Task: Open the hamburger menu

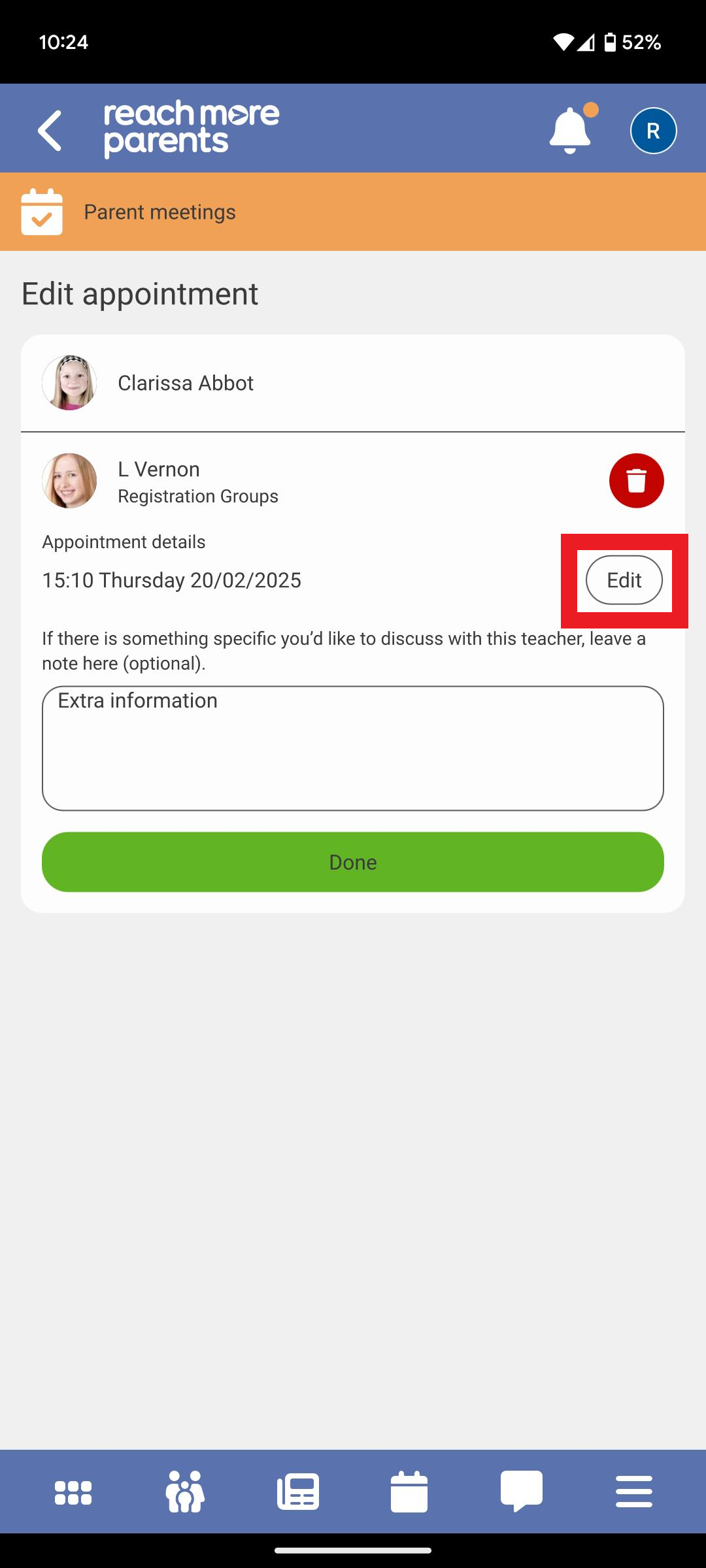Action: (633, 1492)
